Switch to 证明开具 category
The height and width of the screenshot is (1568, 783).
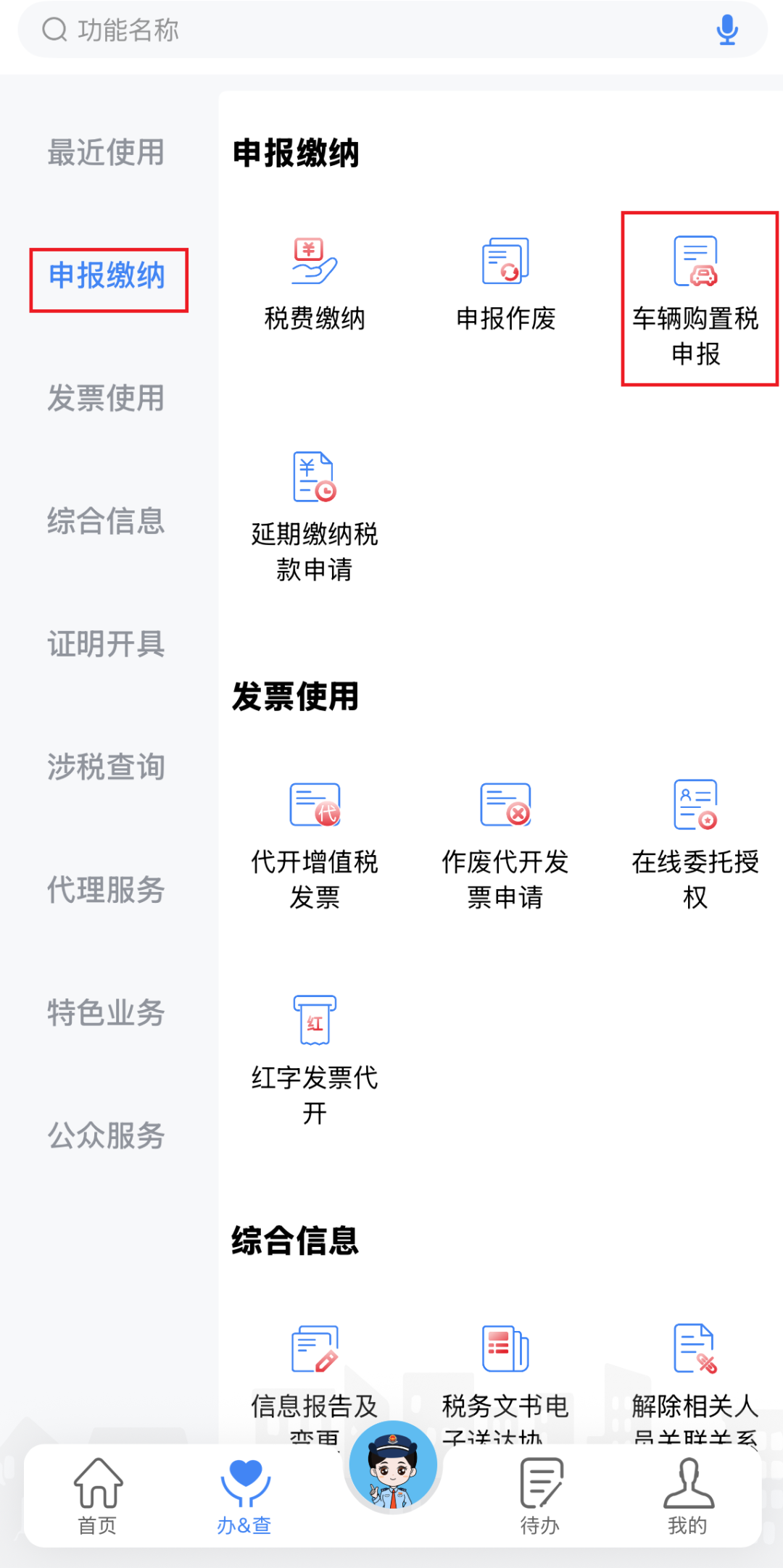[106, 644]
